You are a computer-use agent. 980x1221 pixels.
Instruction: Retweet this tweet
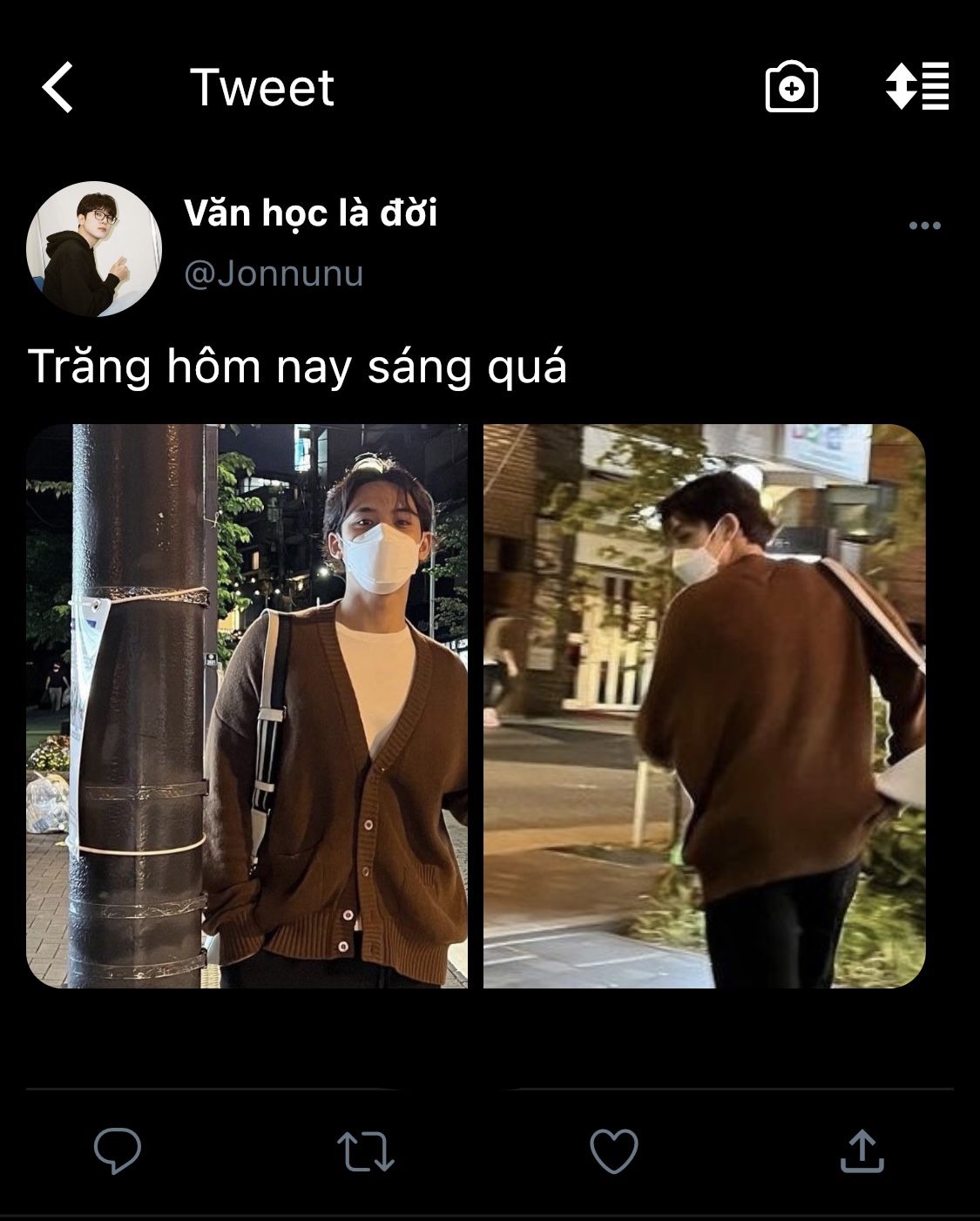(x=366, y=1150)
